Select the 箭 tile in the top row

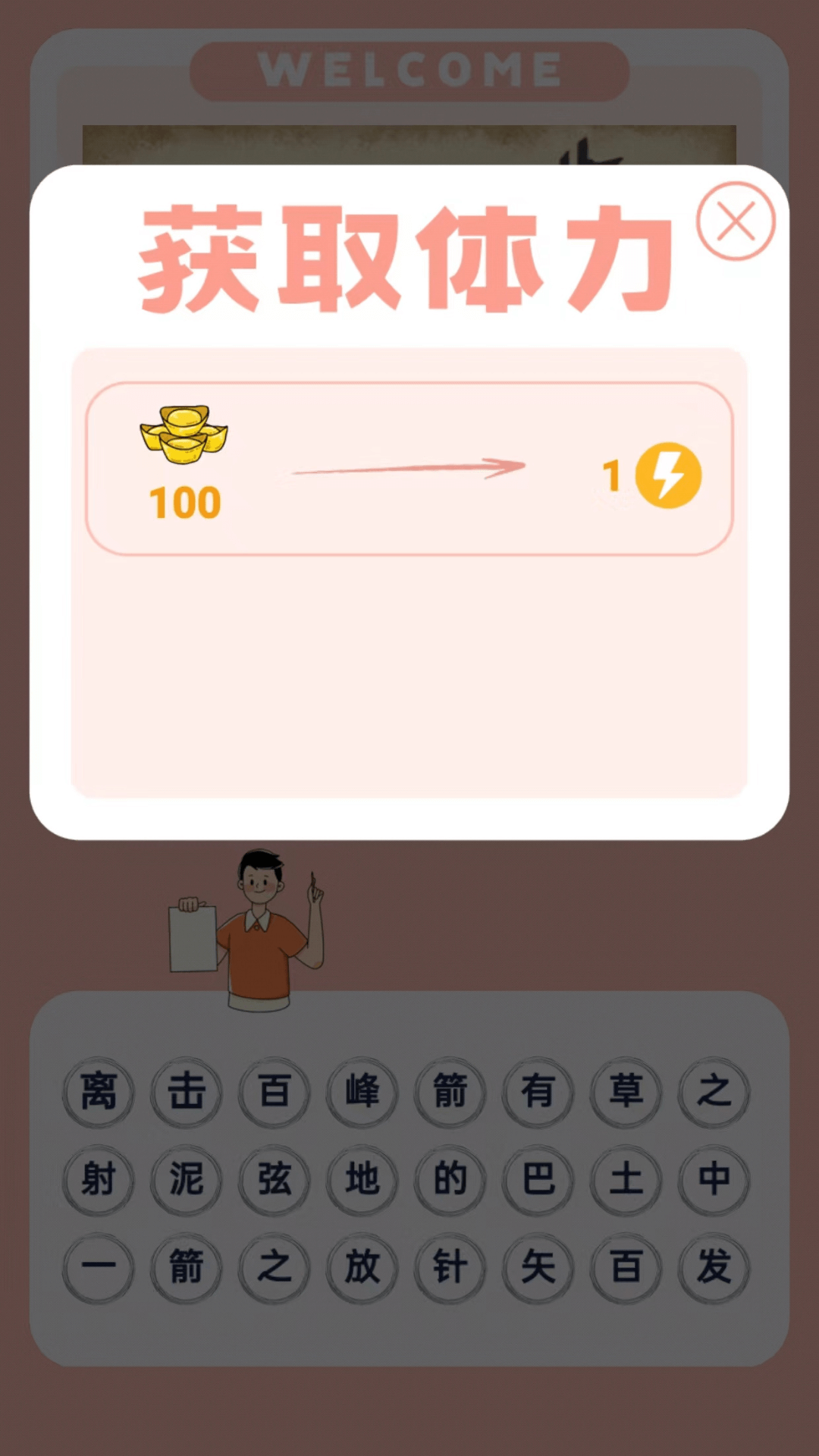click(x=450, y=1092)
